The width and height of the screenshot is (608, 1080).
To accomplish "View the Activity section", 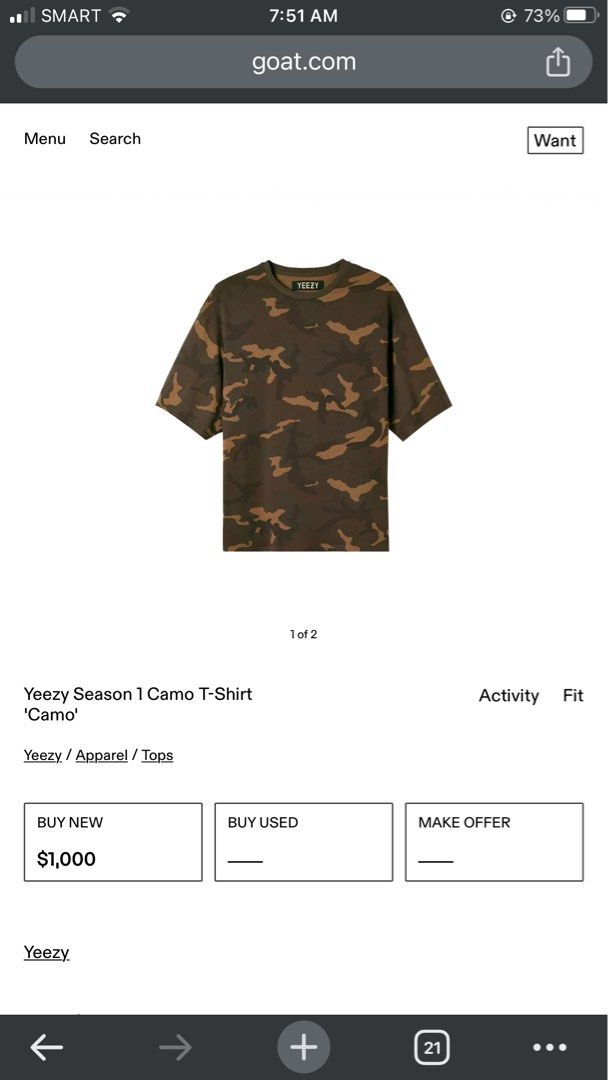I will point(509,696).
